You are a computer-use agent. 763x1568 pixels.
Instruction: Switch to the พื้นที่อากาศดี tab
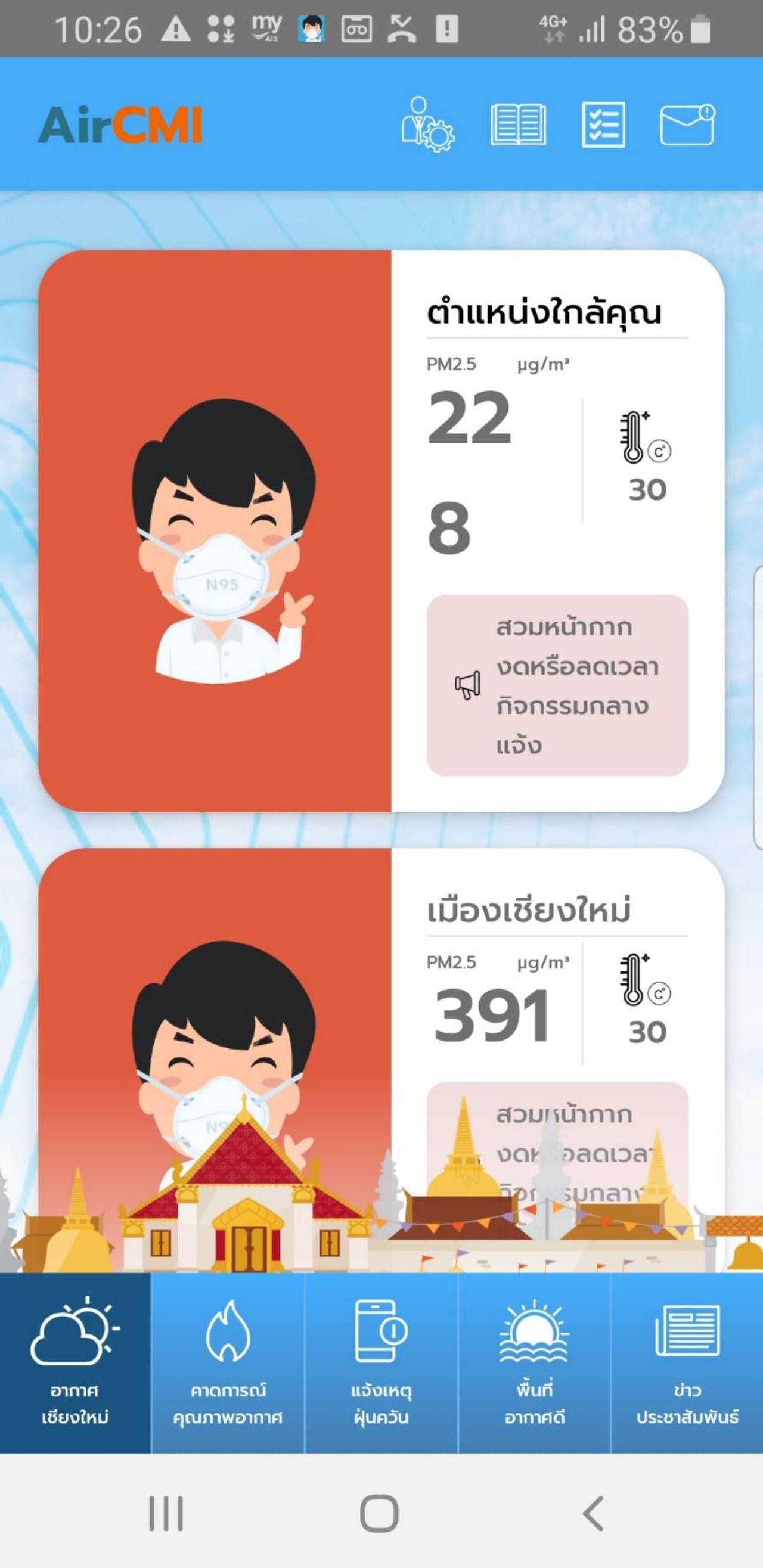pos(534,1362)
